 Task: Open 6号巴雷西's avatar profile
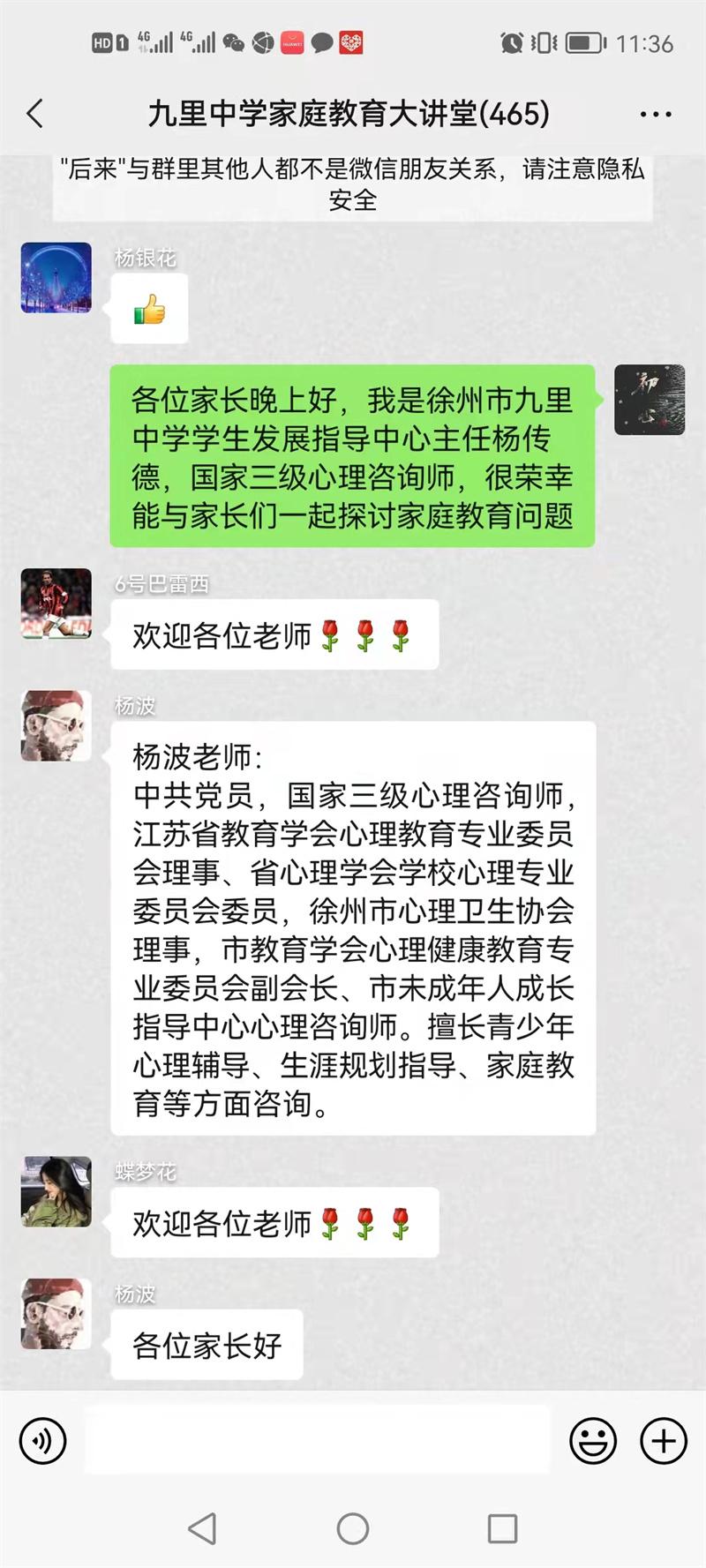tap(56, 604)
